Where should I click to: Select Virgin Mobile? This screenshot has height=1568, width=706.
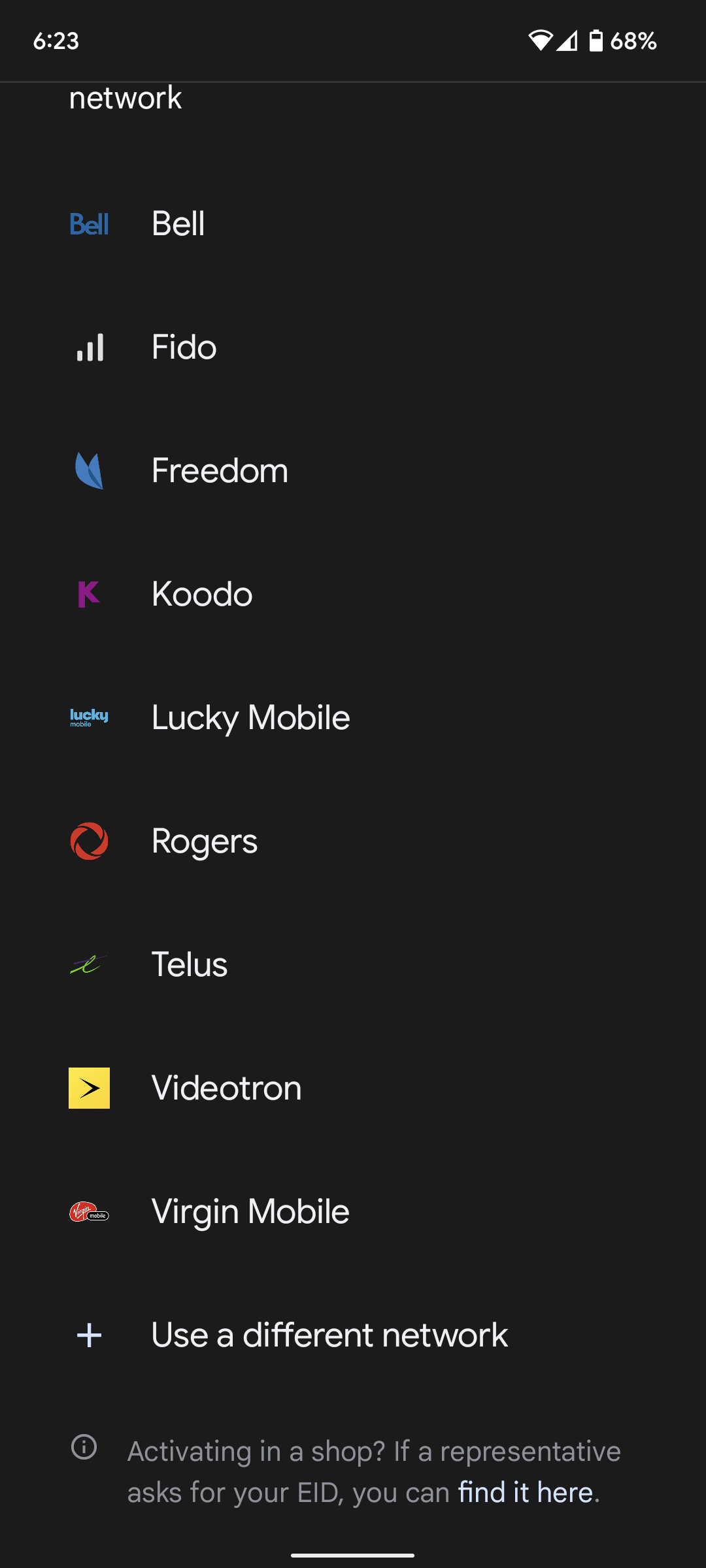353,1211
